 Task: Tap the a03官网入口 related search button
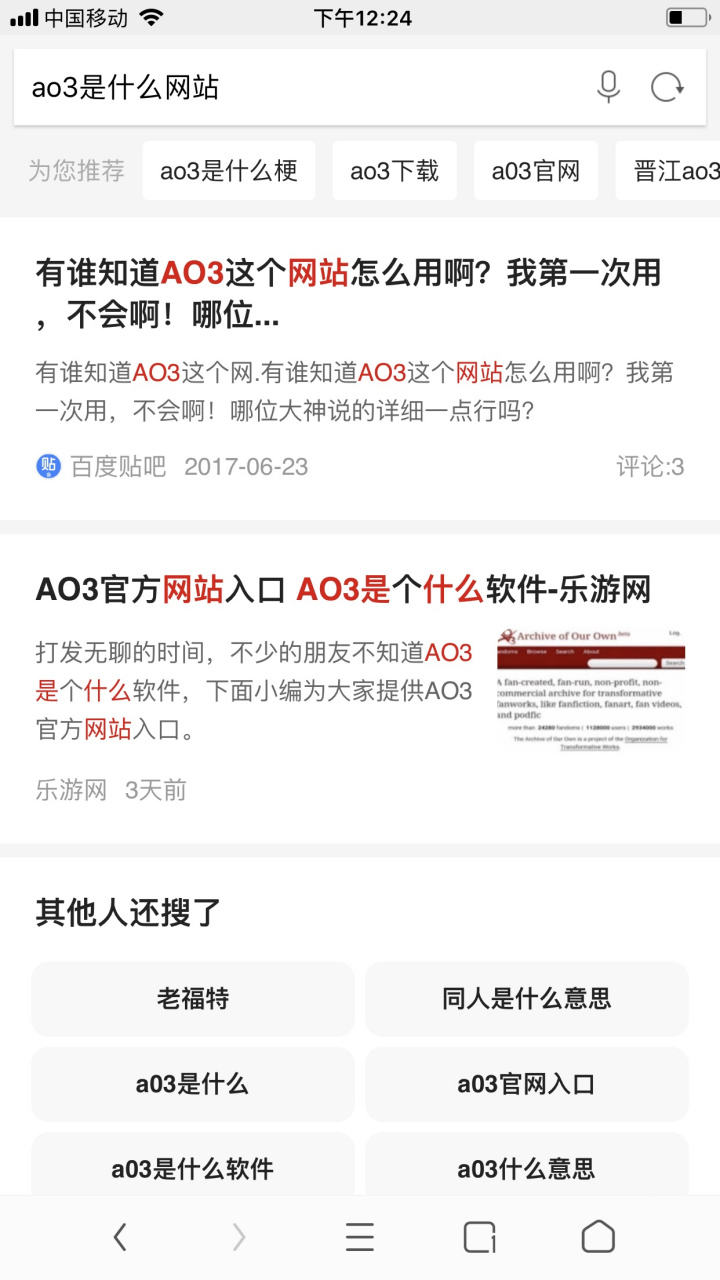click(x=527, y=1084)
